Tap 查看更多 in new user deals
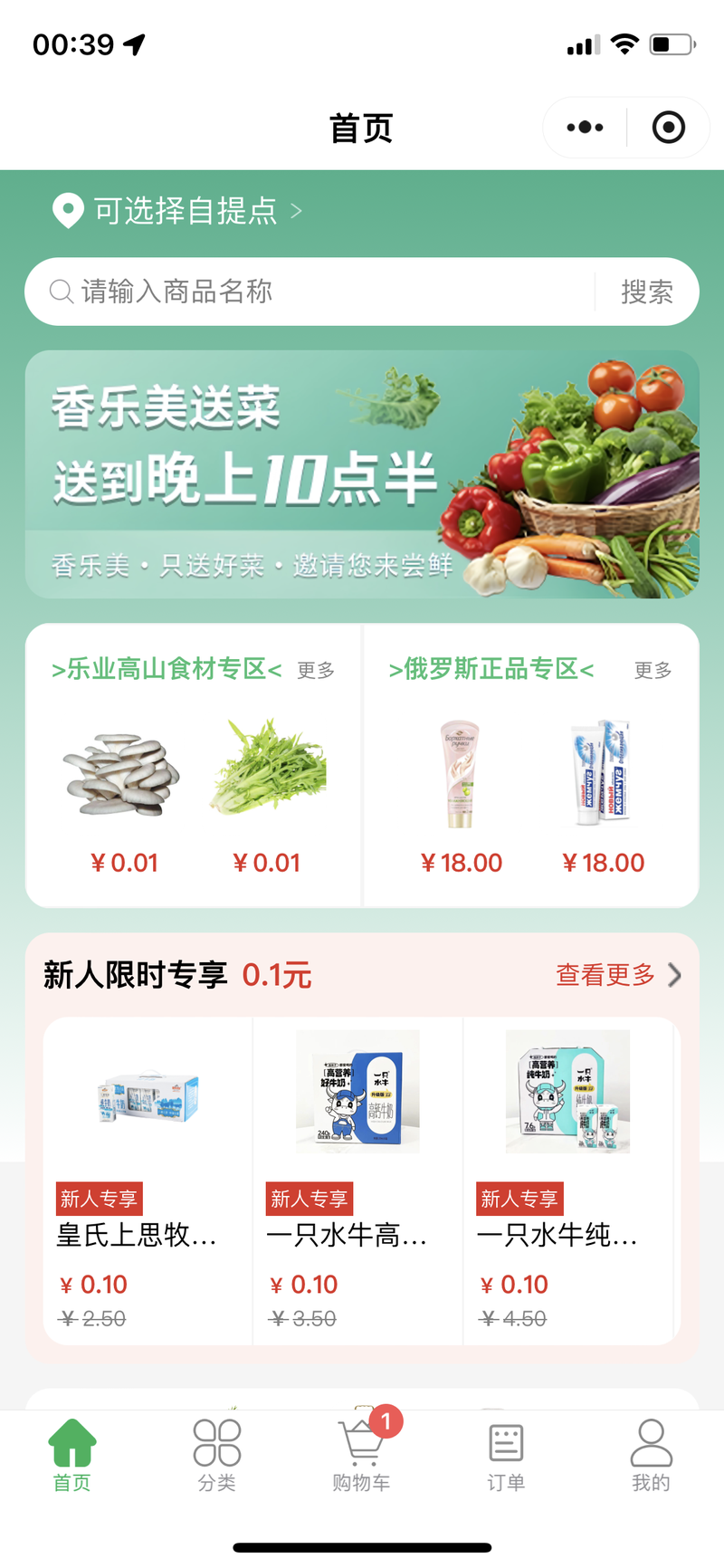 coord(617,975)
